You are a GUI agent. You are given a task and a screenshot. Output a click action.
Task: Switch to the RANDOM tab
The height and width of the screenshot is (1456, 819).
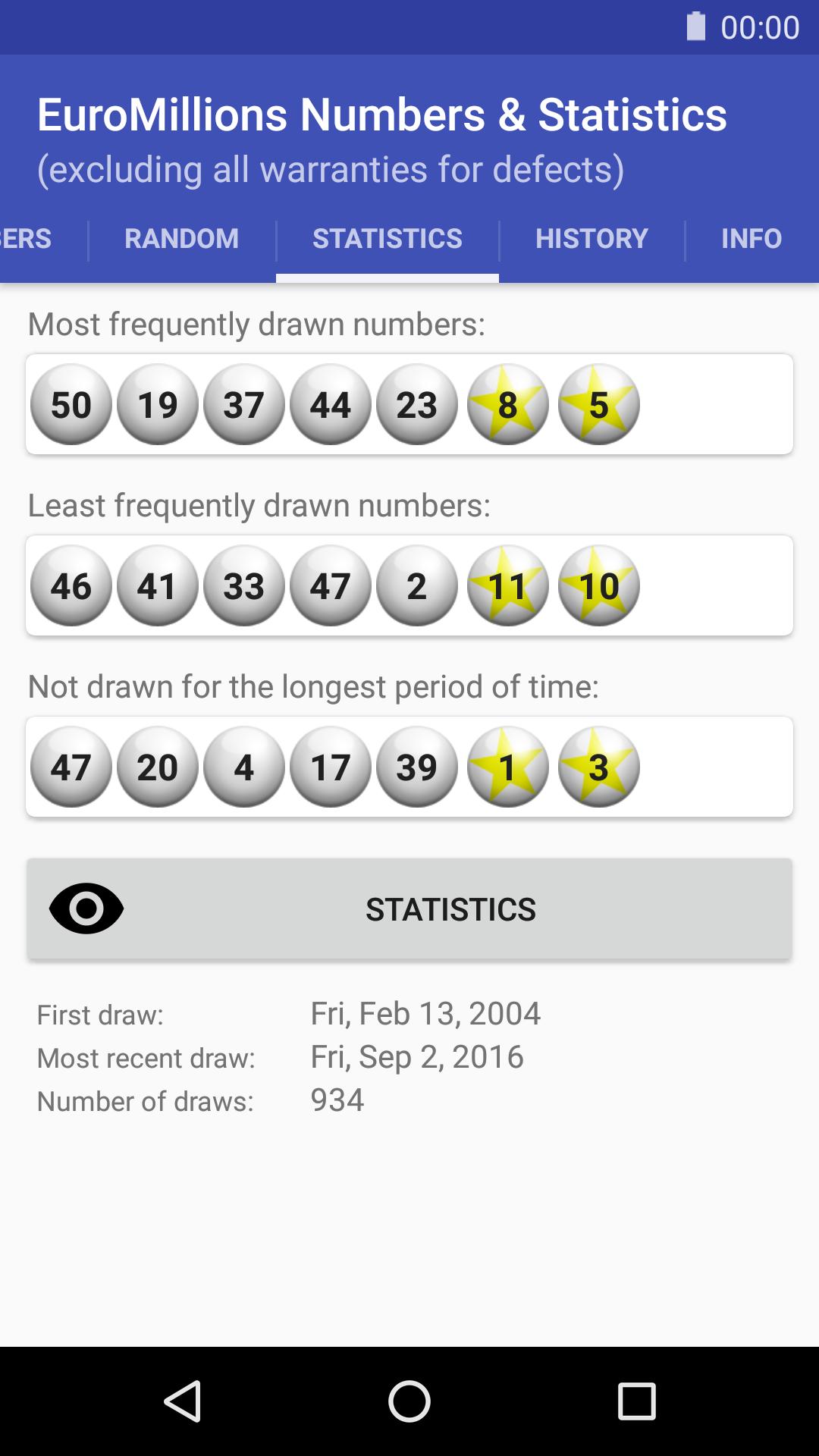182,238
